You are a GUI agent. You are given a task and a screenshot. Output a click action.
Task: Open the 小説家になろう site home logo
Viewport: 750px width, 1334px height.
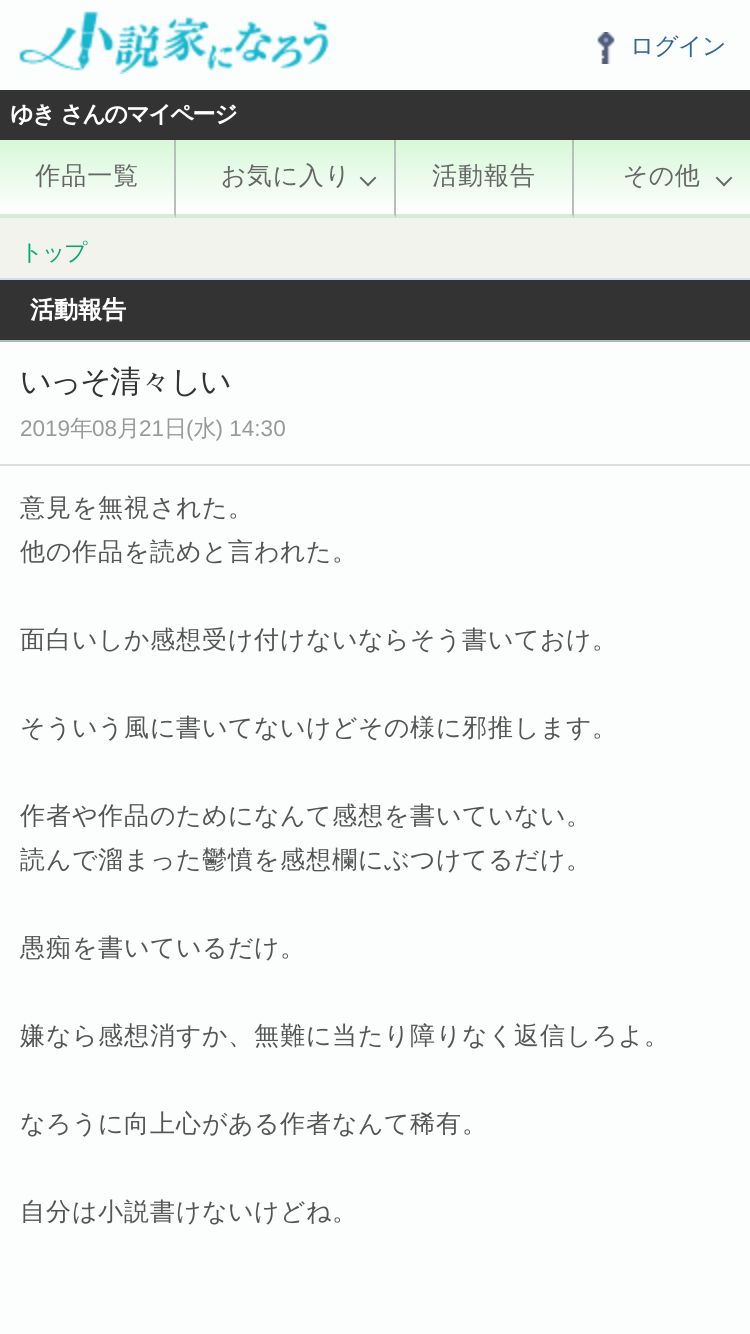point(175,43)
